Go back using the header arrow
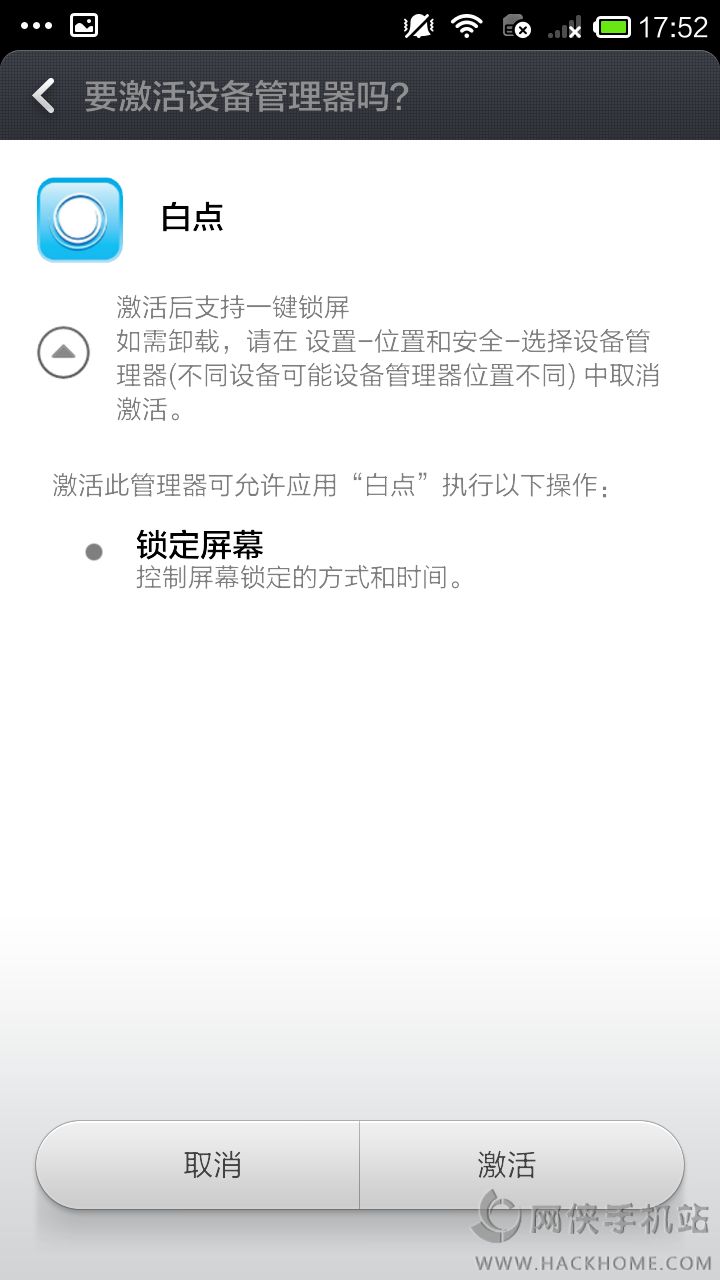This screenshot has width=720, height=1280. point(43,97)
